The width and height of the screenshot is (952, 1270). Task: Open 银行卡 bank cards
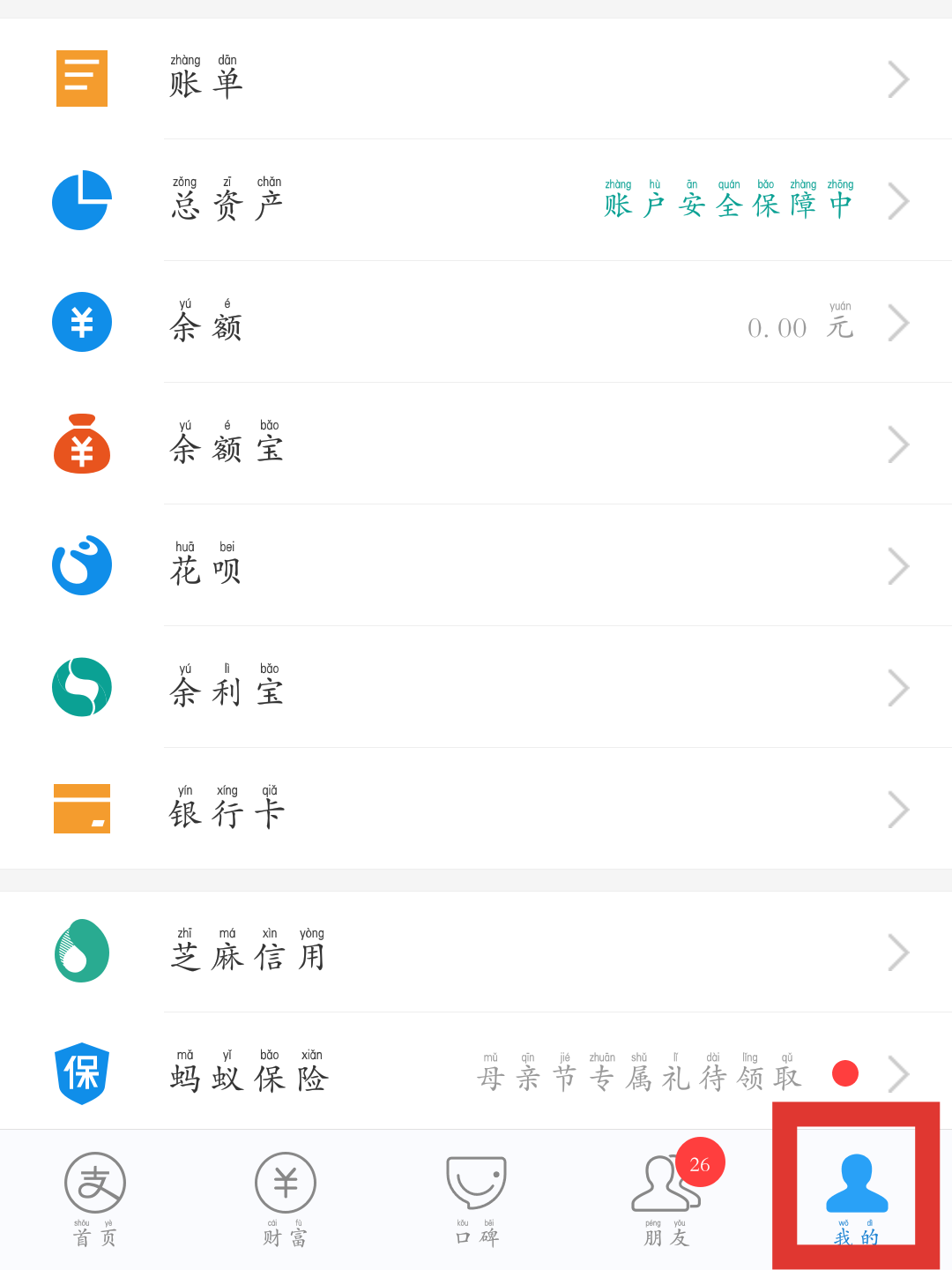476,809
